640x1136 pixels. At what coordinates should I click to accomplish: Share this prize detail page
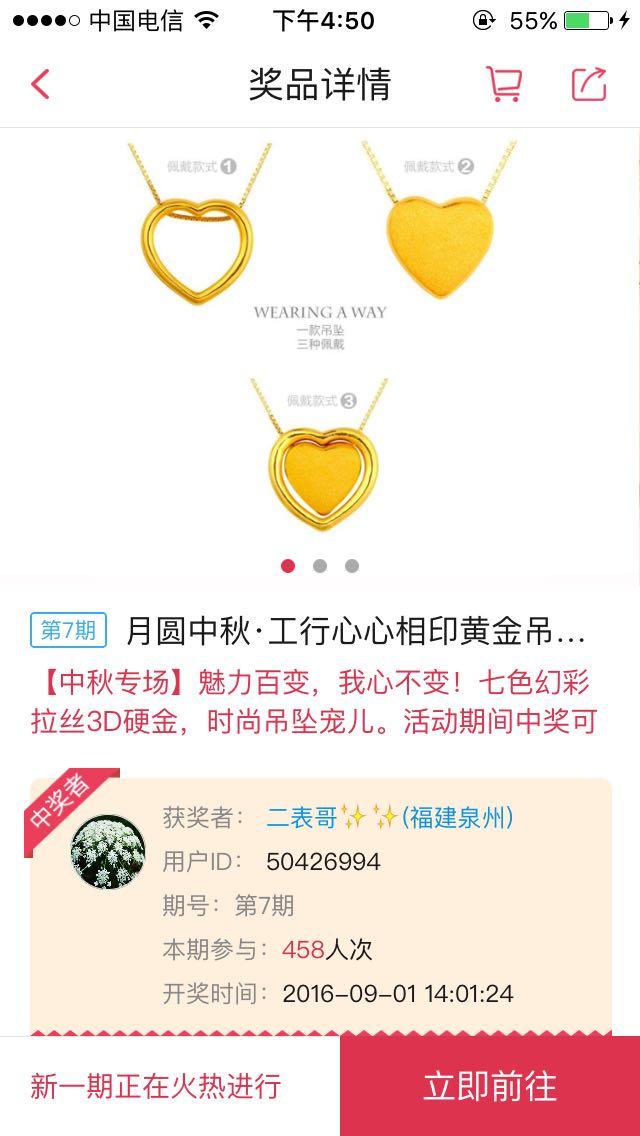589,84
